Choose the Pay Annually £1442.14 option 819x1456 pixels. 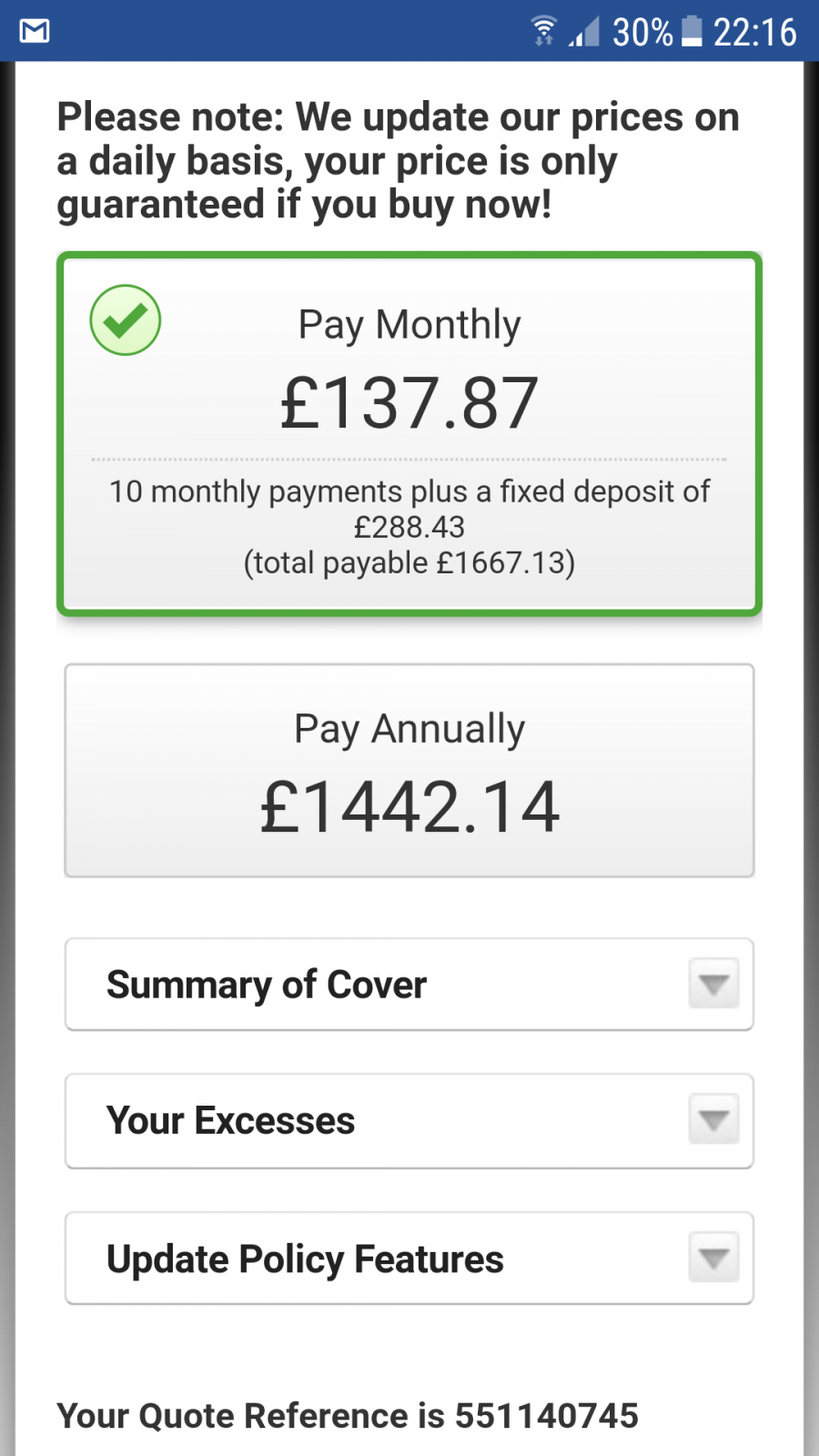click(x=409, y=771)
